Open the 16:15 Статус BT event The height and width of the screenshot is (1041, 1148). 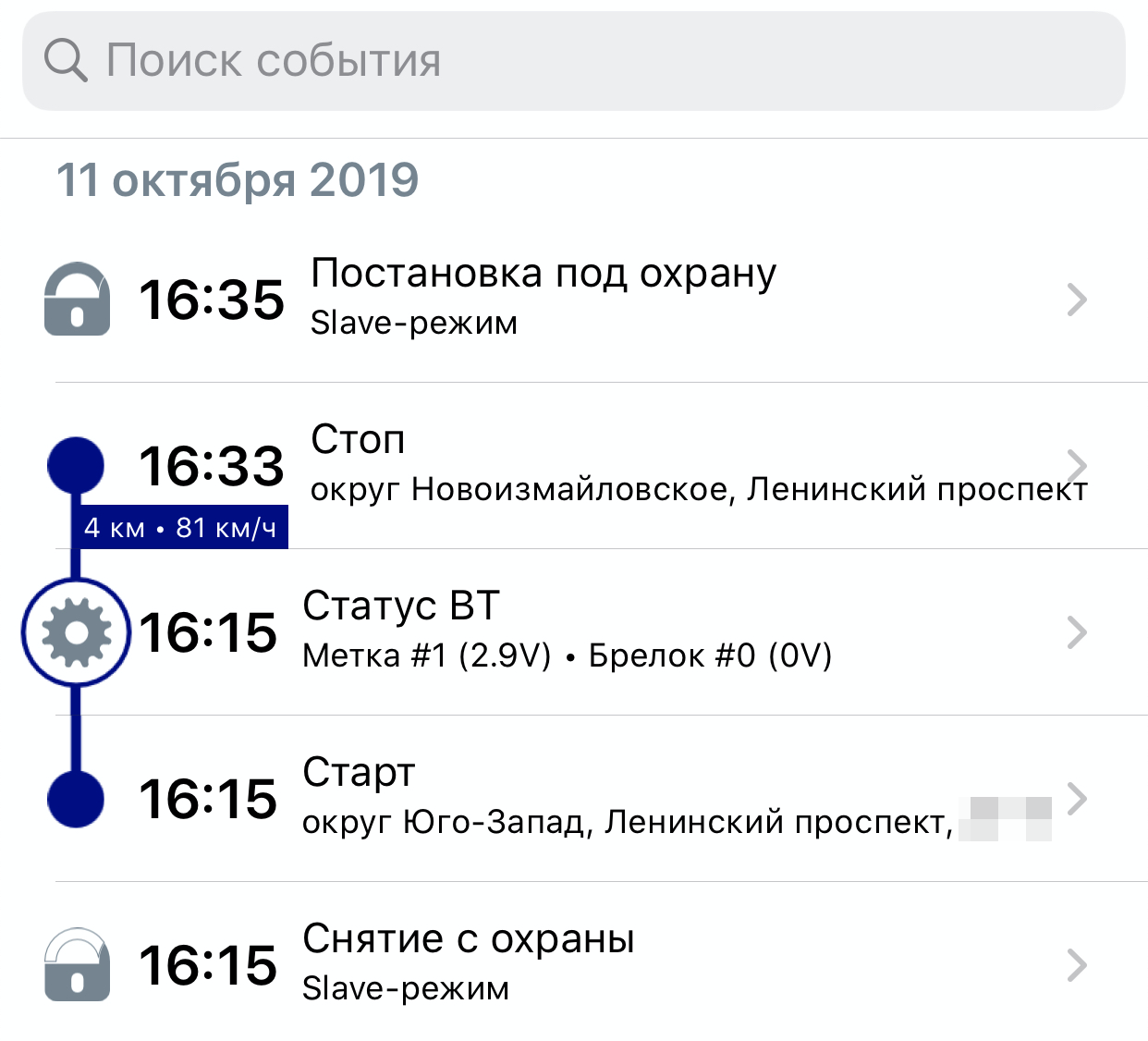click(x=573, y=631)
